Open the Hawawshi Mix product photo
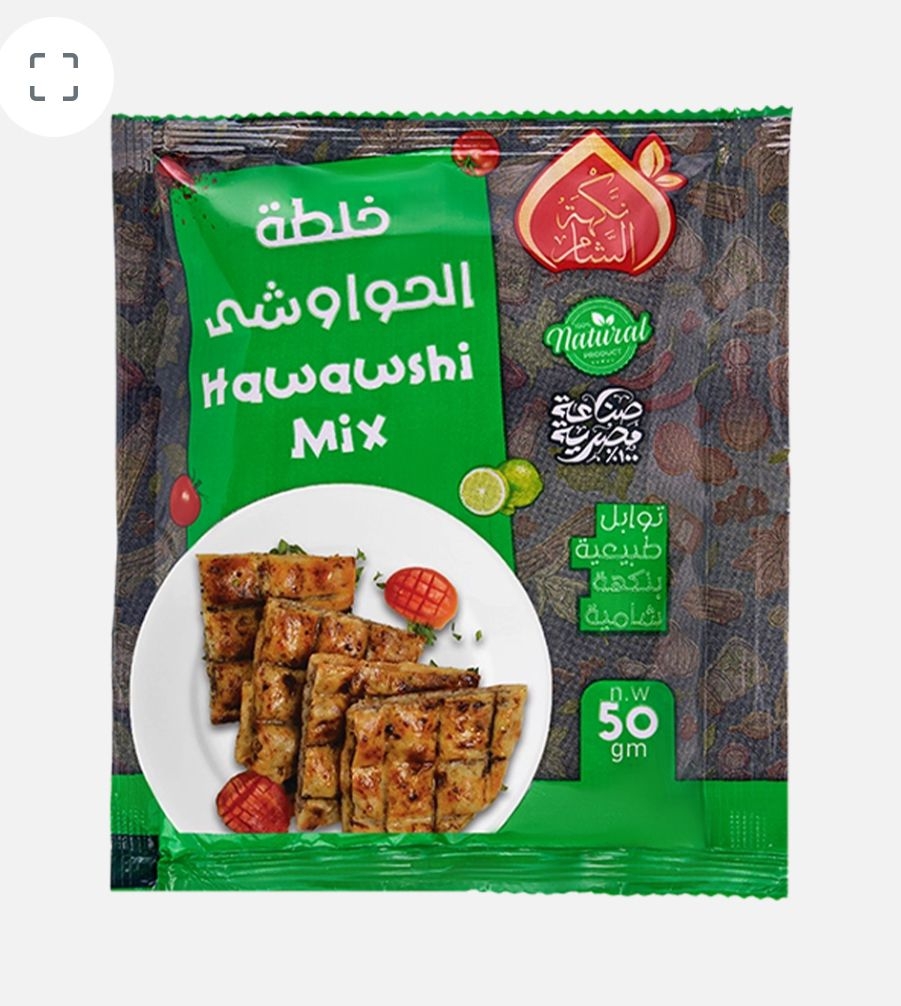 [x=450, y=500]
